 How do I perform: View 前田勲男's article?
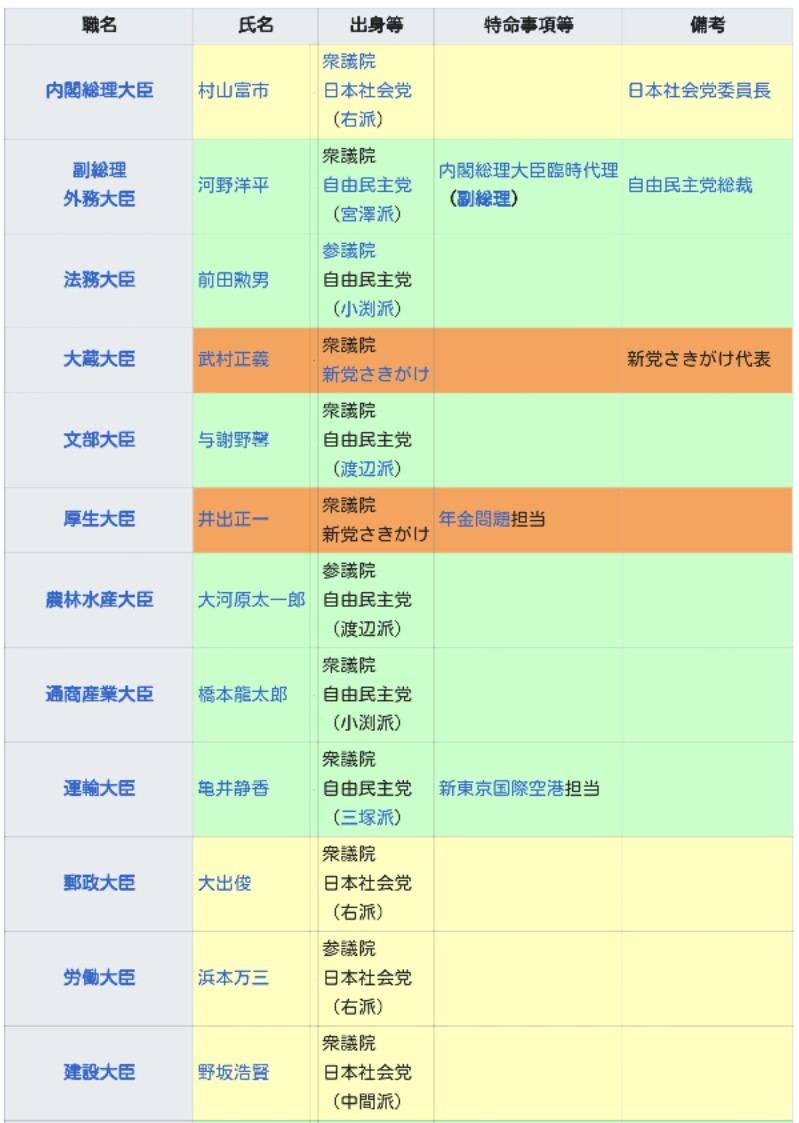[x=233, y=280]
